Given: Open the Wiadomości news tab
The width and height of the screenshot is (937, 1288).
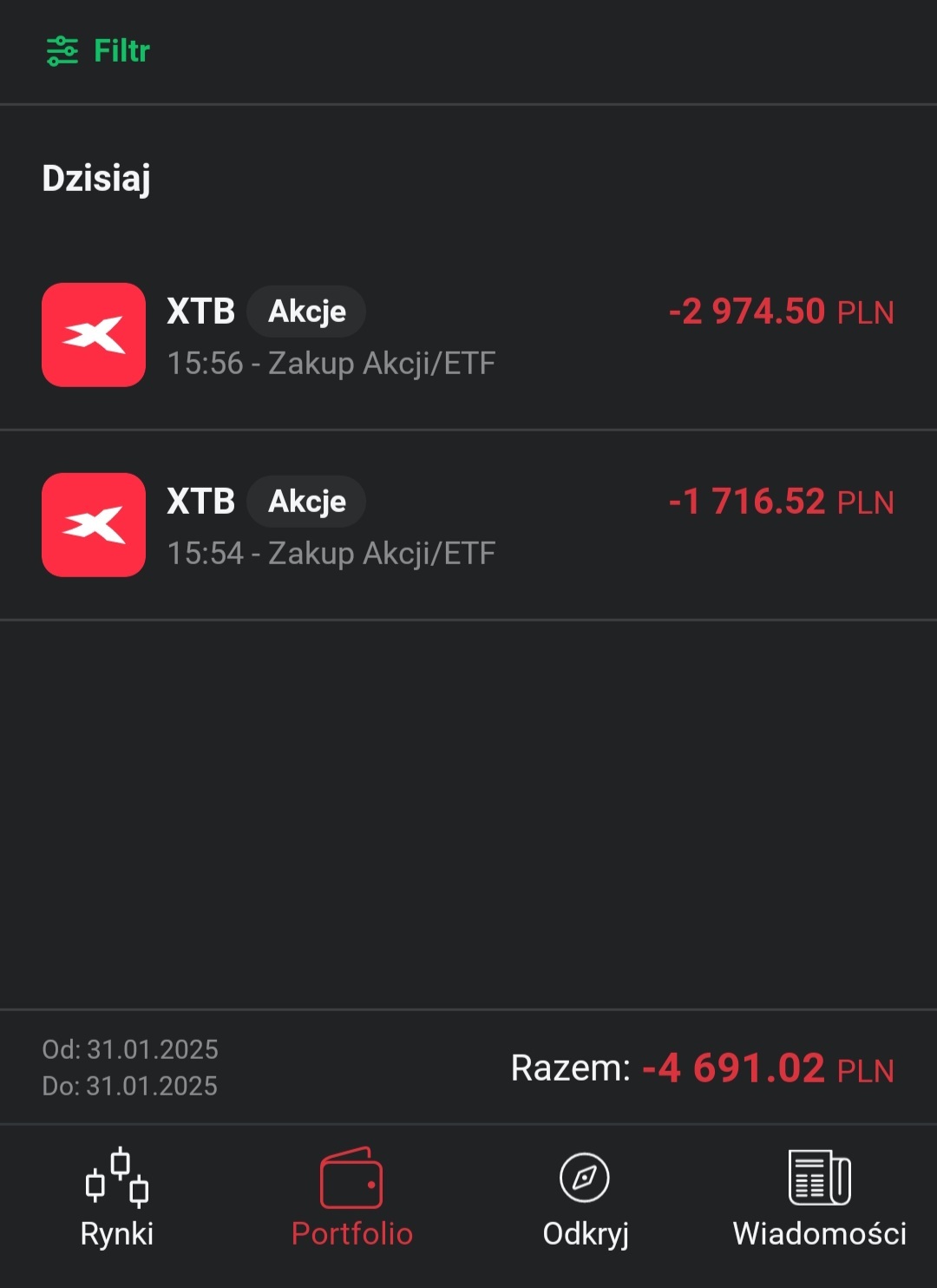Looking at the screenshot, I should pyautogui.click(x=819, y=1199).
